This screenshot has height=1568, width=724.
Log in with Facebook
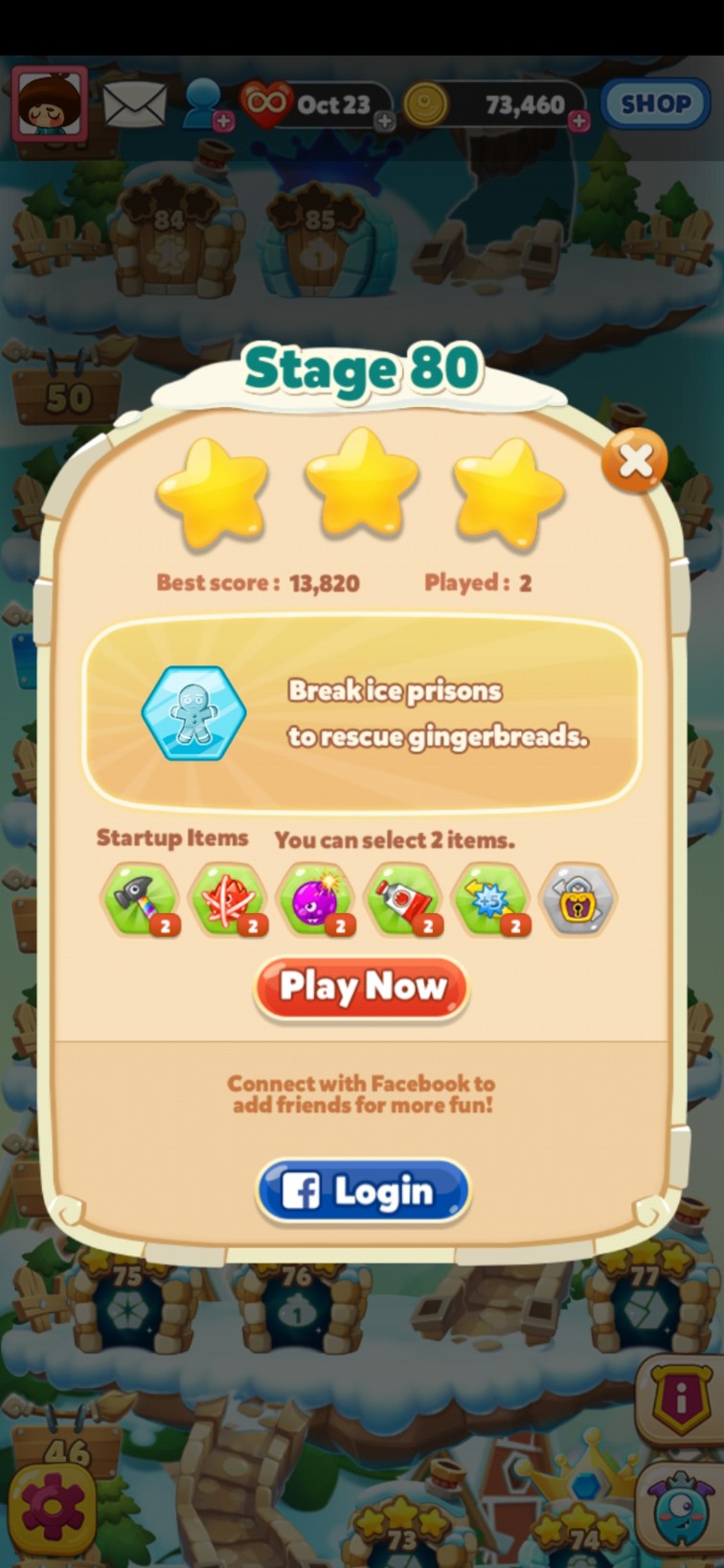[x=363, y=1191]
